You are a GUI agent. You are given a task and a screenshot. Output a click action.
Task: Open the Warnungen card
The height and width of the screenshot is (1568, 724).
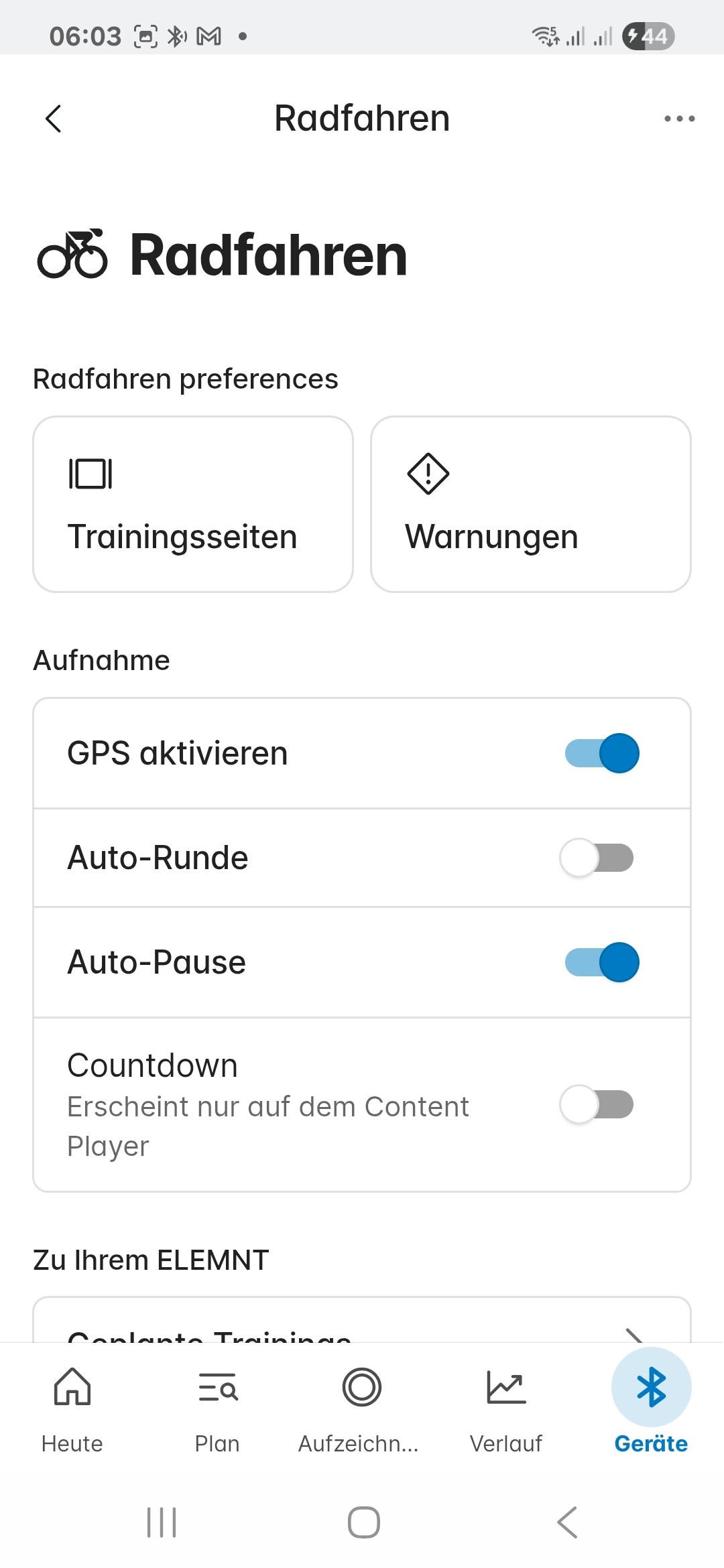pos(530,504)
